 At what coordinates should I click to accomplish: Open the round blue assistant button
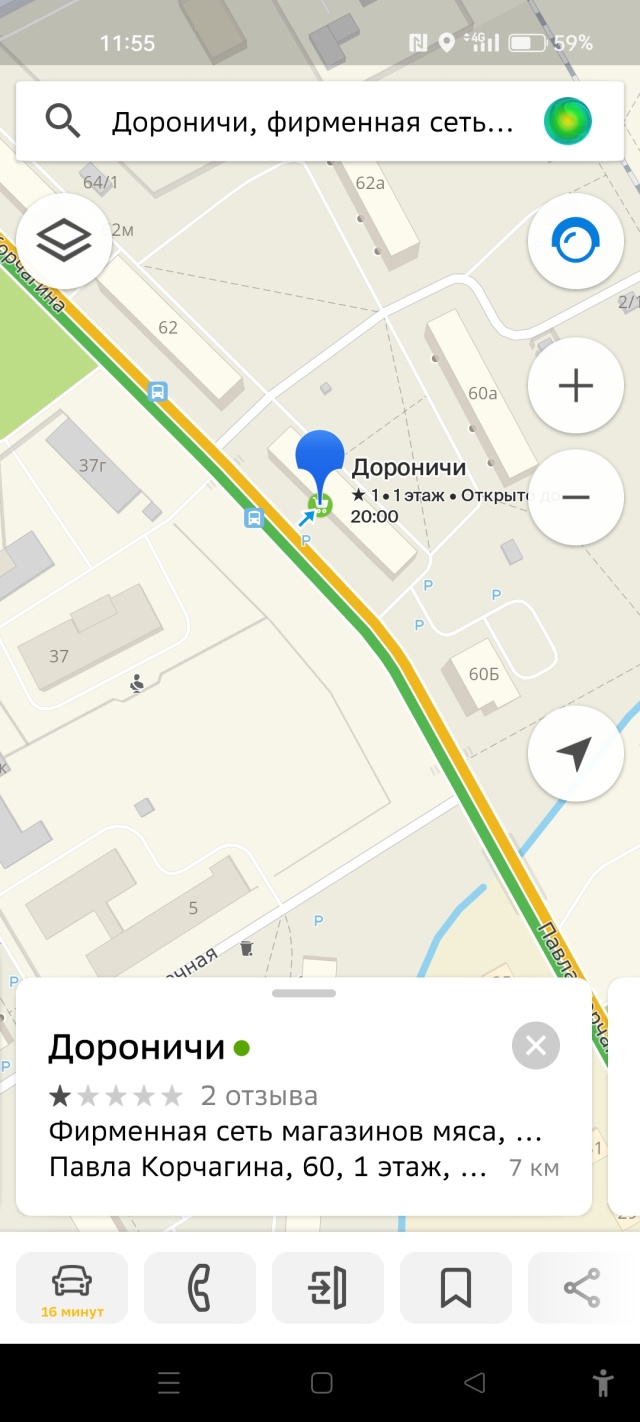click(x=575, y=242)
